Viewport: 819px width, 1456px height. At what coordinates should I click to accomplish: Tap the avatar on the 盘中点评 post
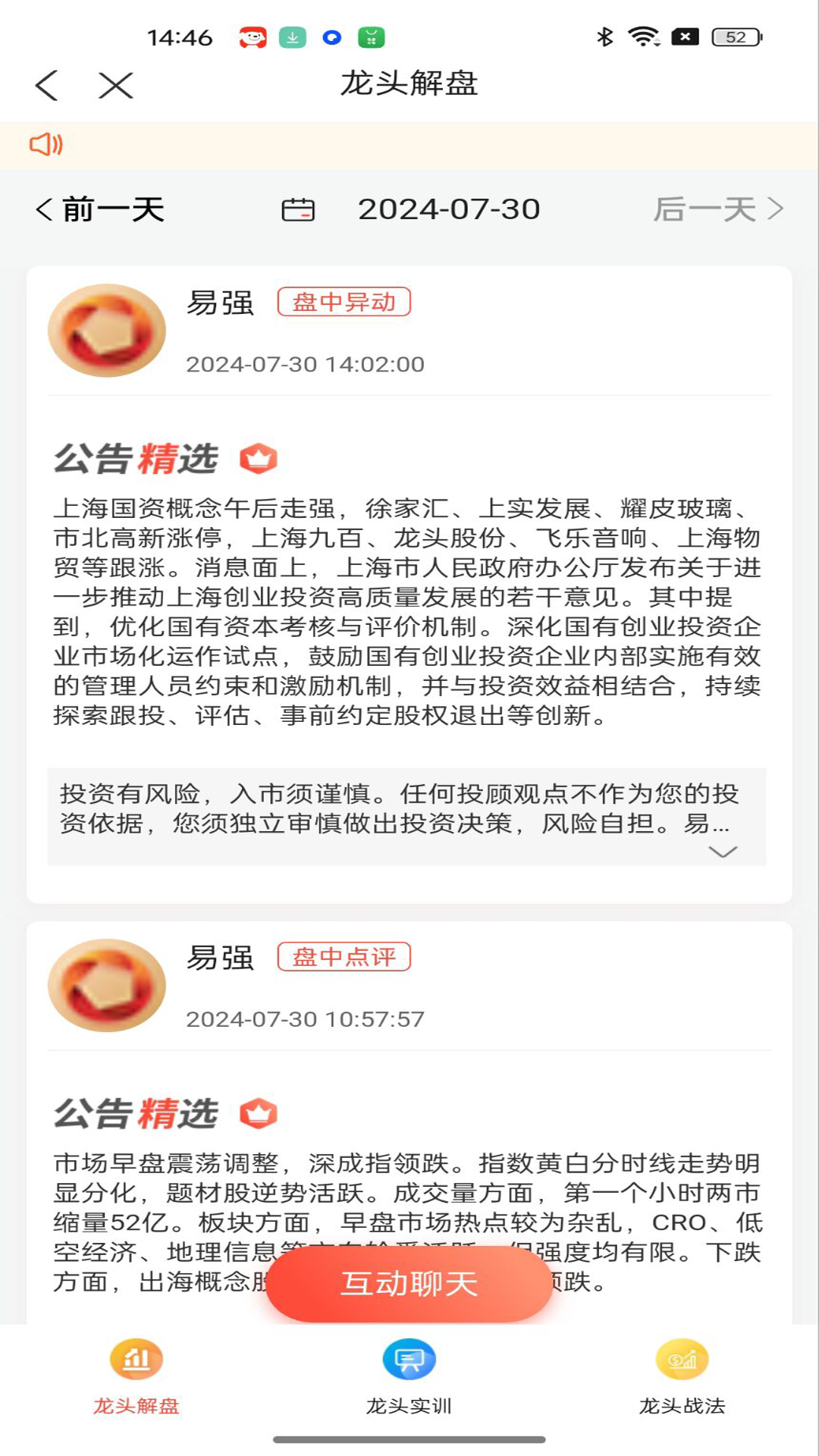106,986
